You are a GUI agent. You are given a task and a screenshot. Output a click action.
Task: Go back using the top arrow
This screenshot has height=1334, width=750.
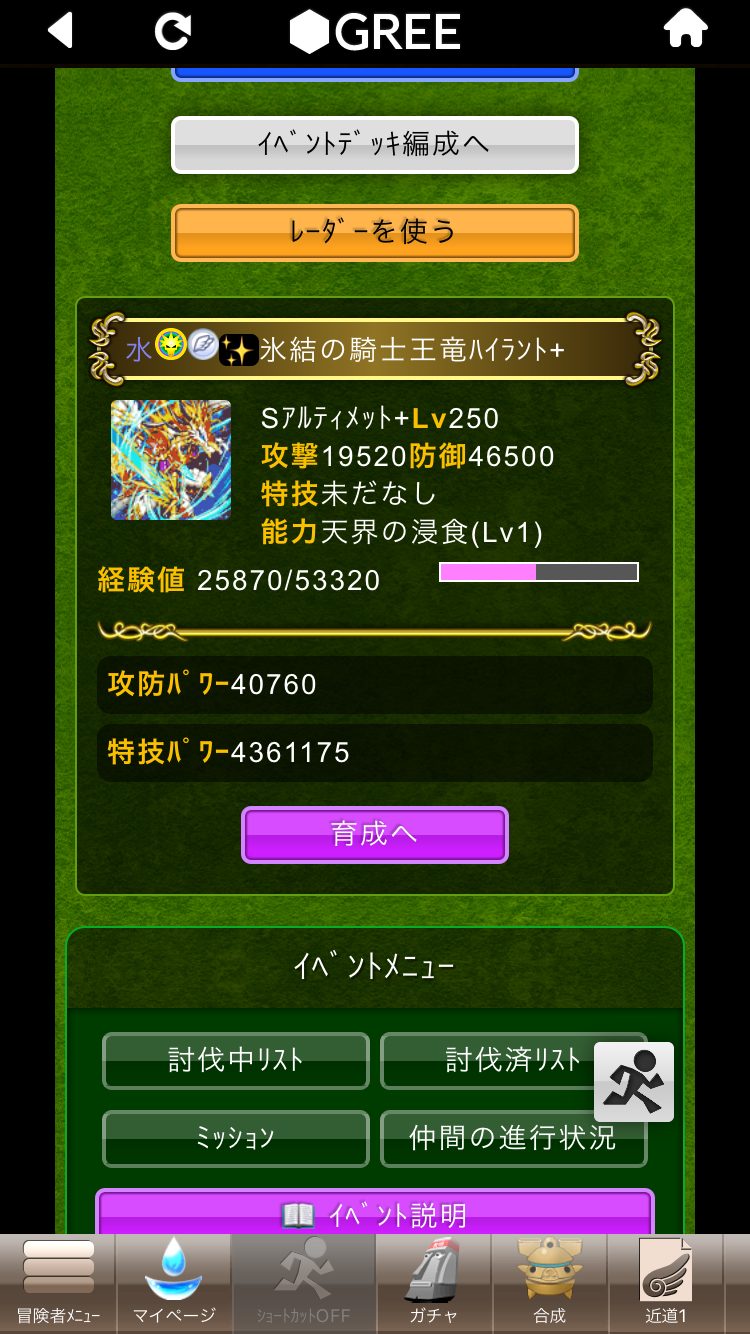(x=62, y=30)
